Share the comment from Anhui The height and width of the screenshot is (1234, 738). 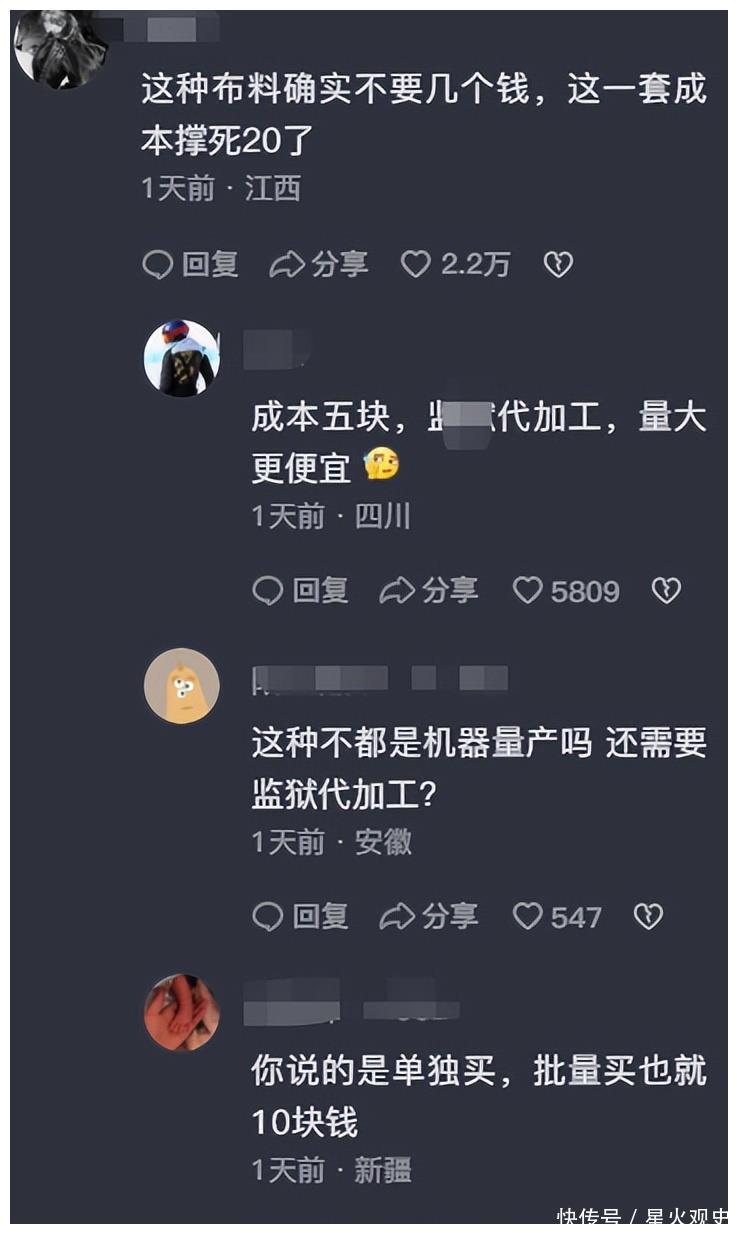(428, 916)
